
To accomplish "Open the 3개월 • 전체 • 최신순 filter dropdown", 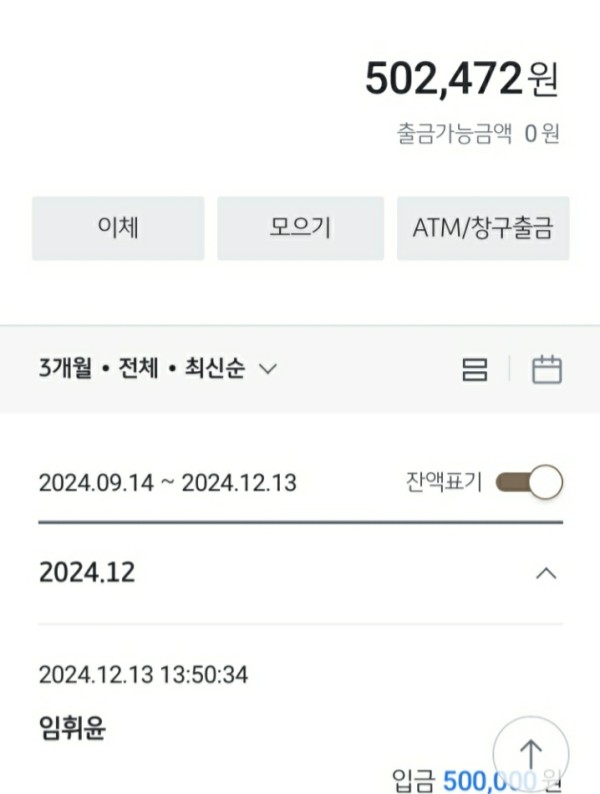I will pos(158,369).
